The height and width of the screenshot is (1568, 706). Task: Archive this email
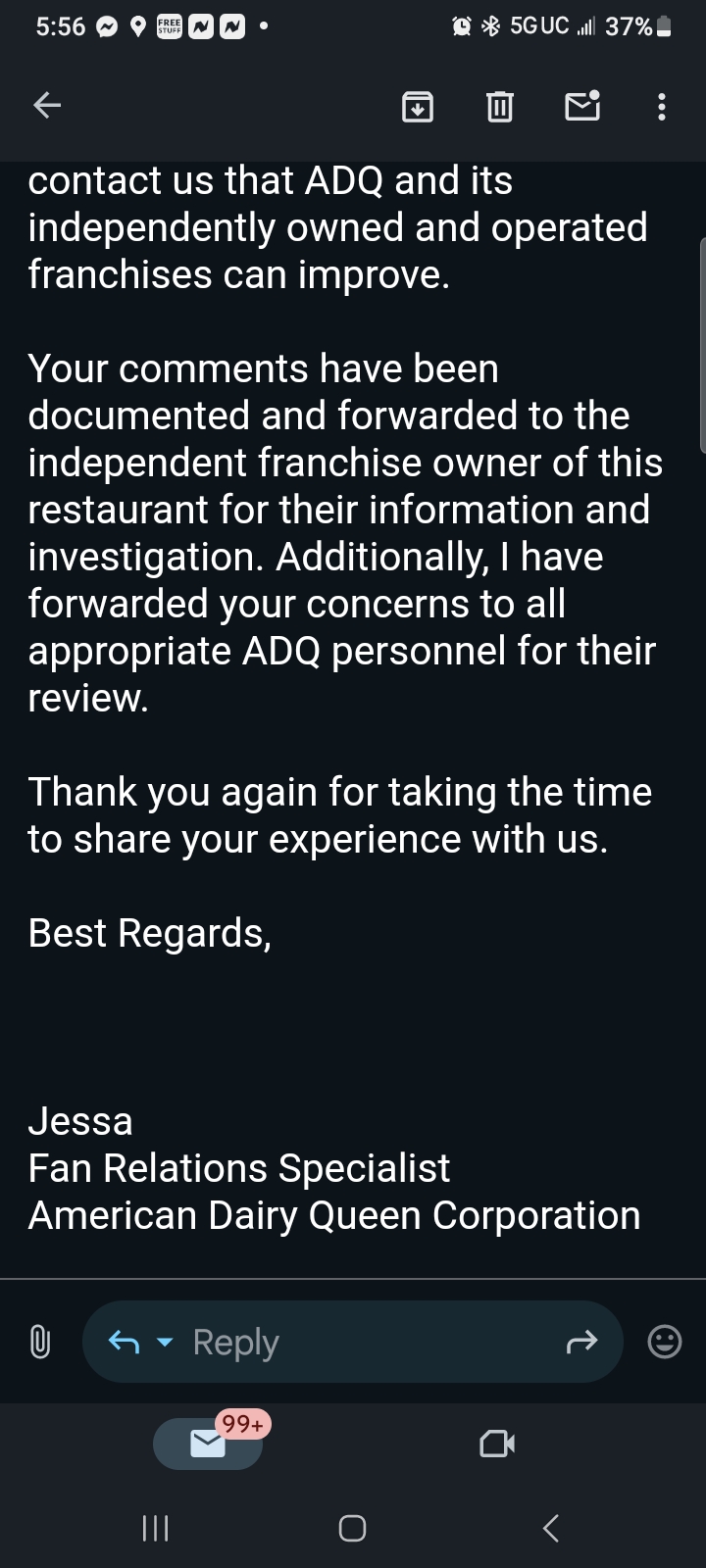pos(418,106)
